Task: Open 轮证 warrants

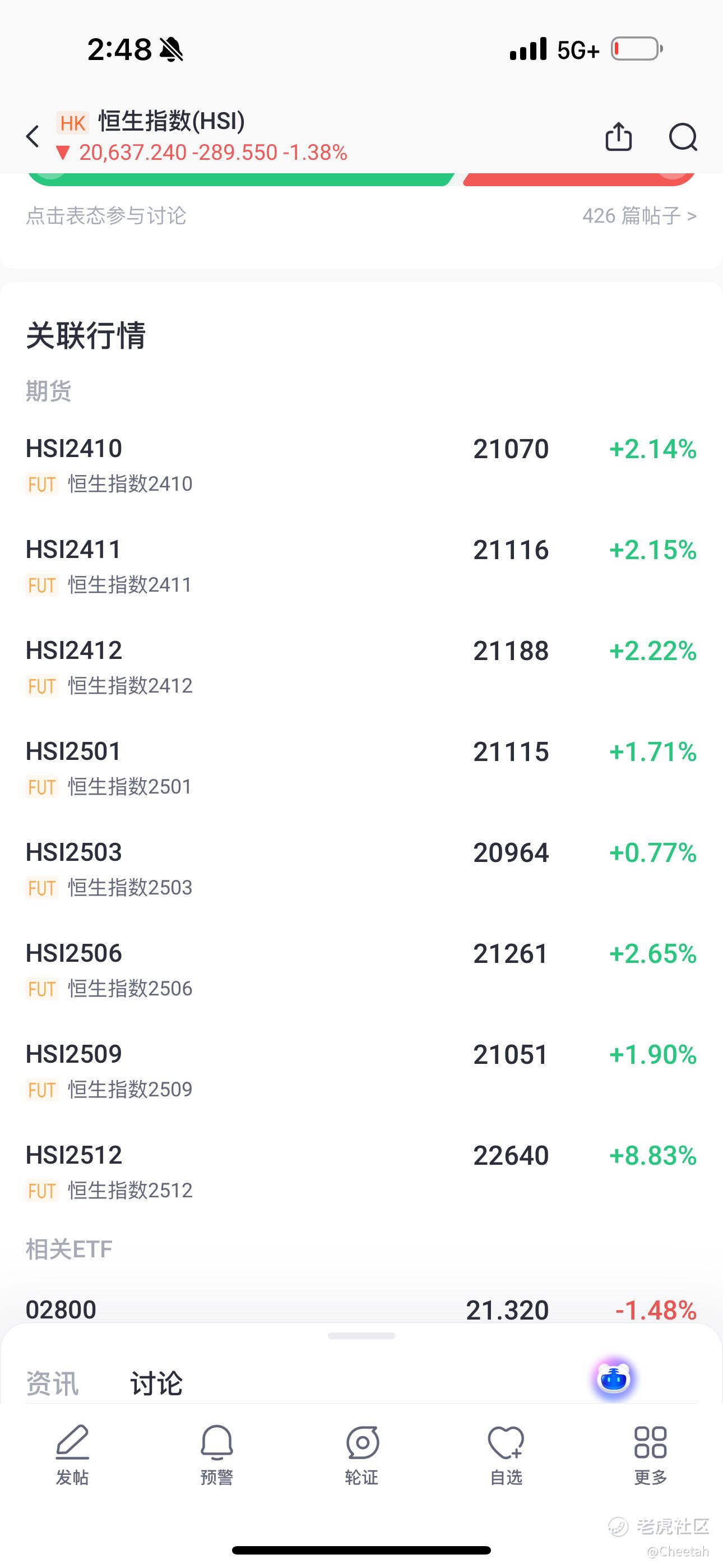Action: 361,1455
